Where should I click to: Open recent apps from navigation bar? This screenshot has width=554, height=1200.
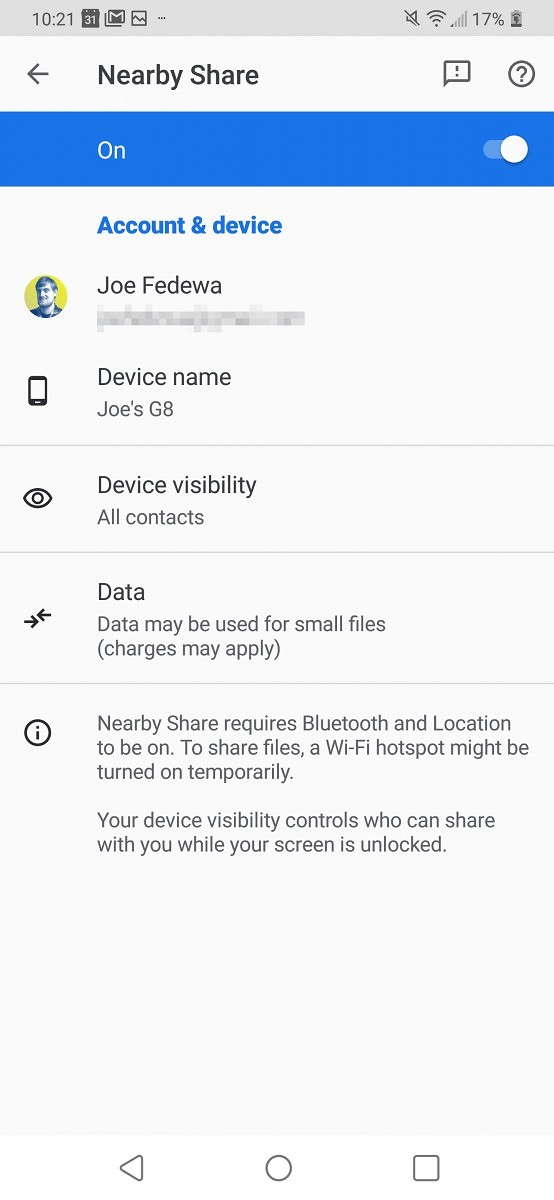point(426,1167)
